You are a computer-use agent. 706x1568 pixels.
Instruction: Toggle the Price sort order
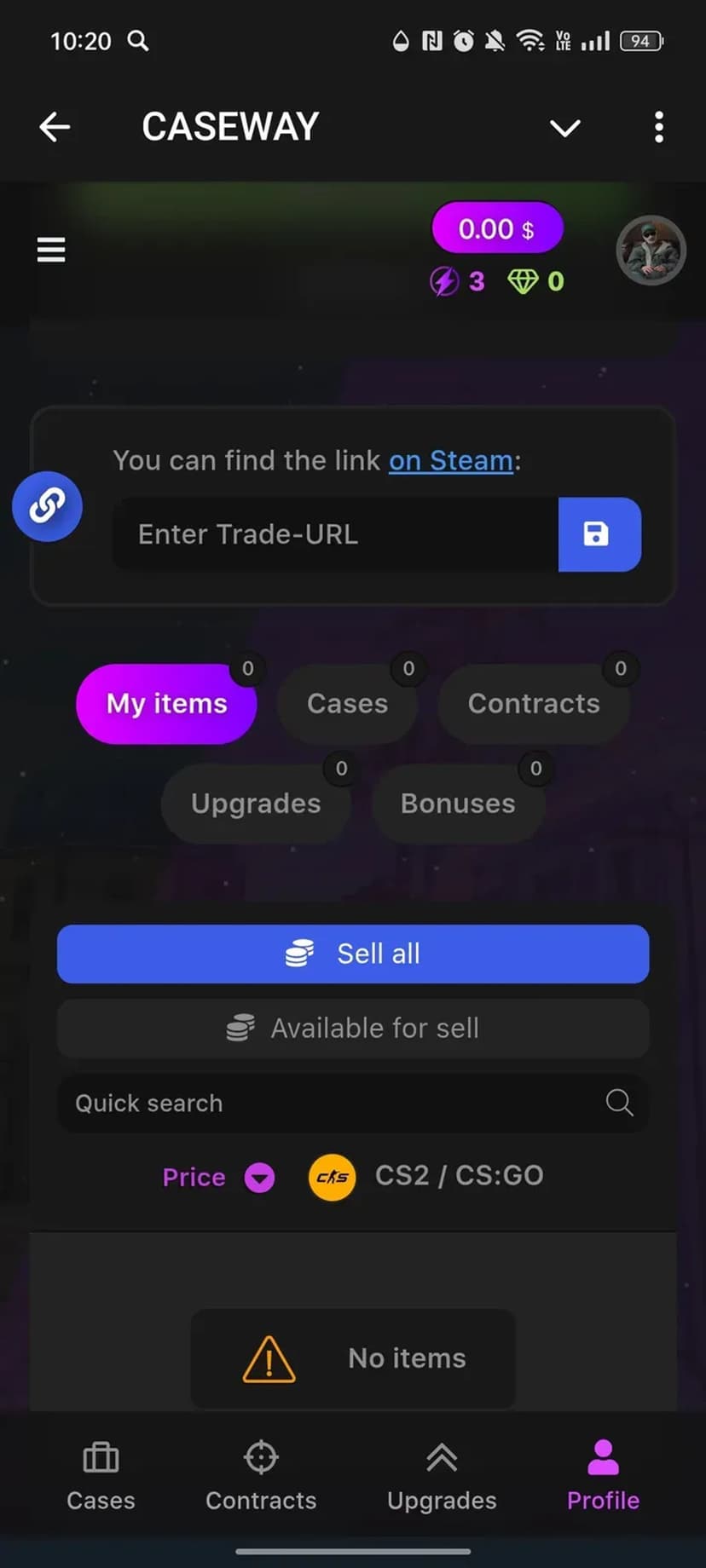point(218,1178)
